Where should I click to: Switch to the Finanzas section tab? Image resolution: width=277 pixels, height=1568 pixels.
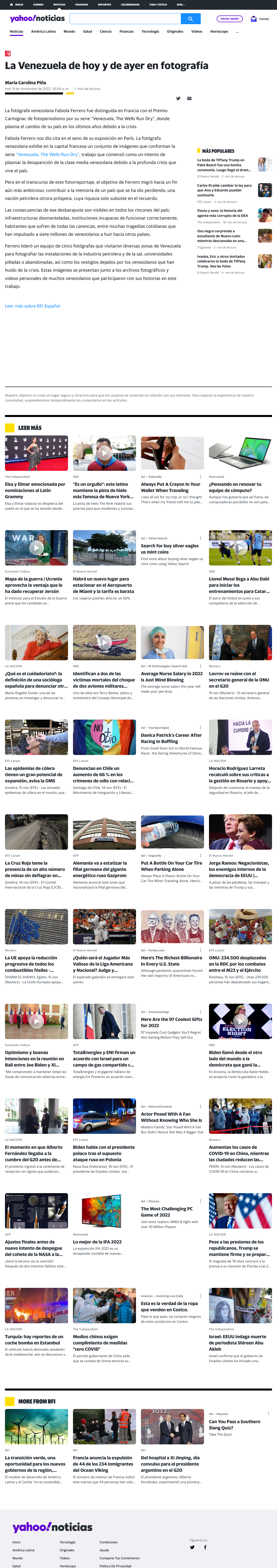(127, 32)
